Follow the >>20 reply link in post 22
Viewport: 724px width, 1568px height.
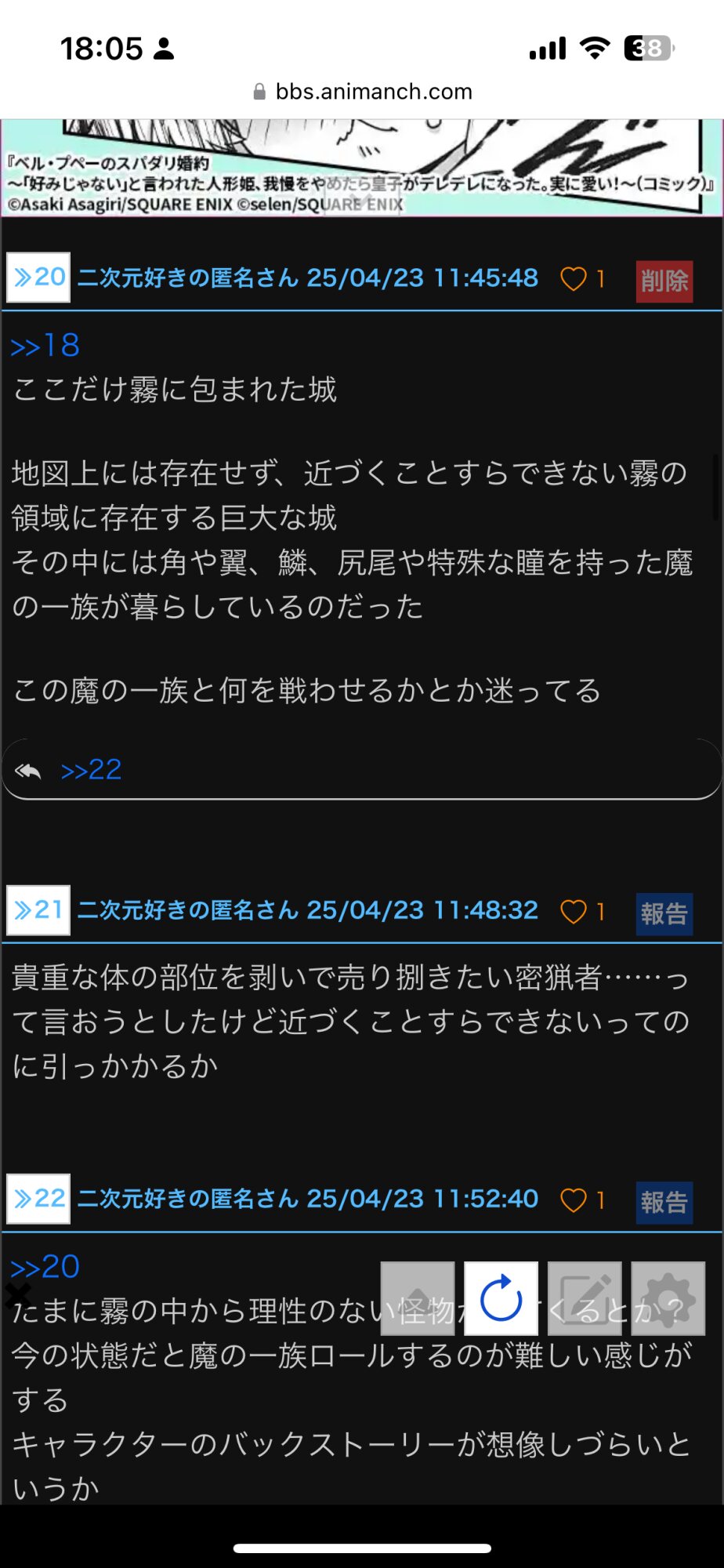point(45,1267)
